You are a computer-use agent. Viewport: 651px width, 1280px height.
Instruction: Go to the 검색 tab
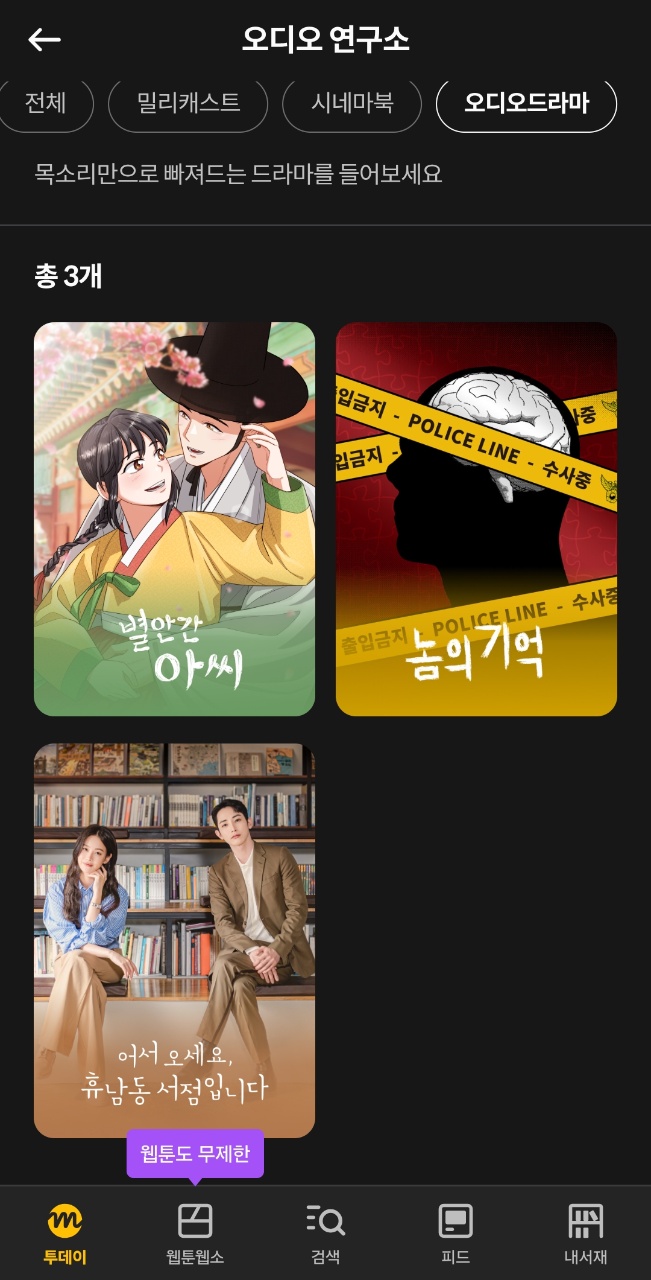(325, 1233)
